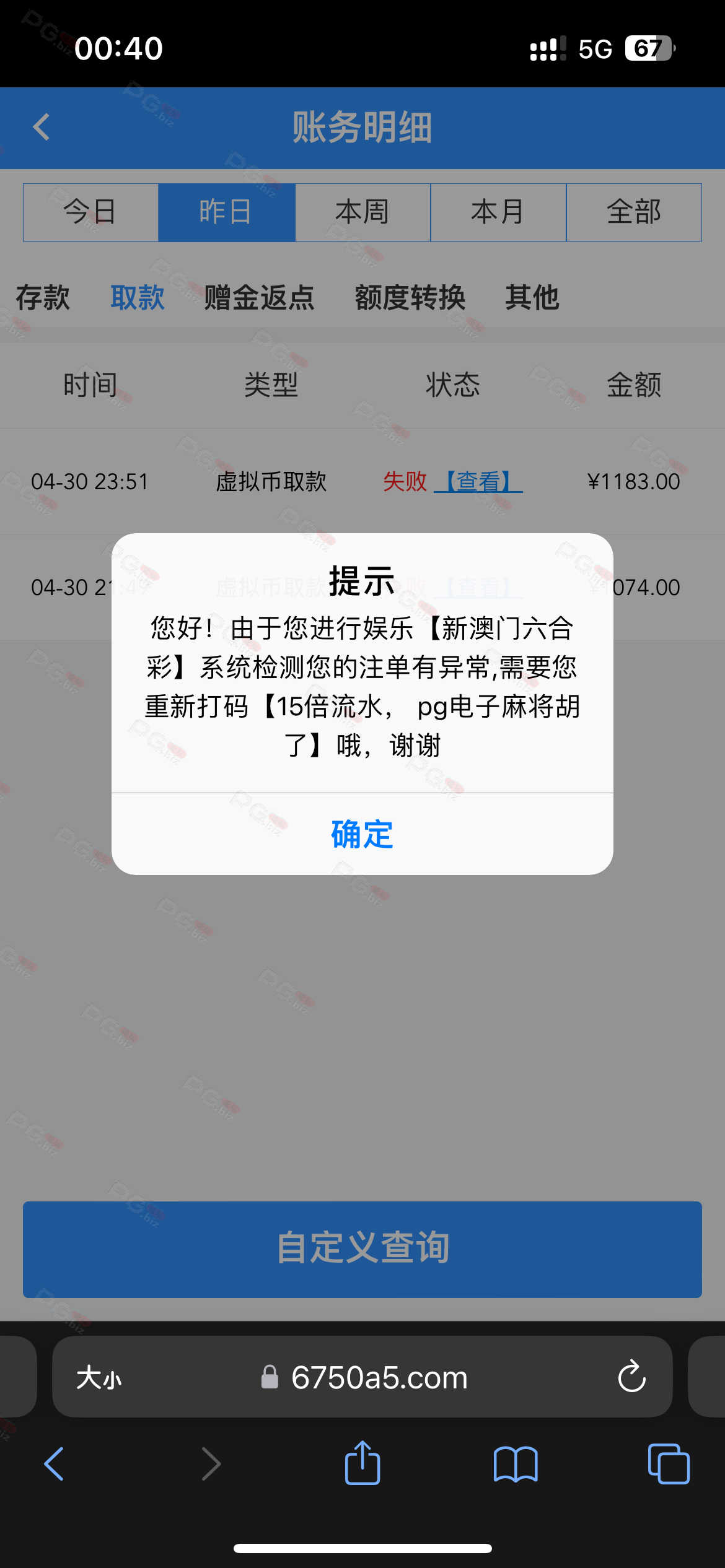View 全部 records tab
725x1568 pixels.
pos(634,212)
